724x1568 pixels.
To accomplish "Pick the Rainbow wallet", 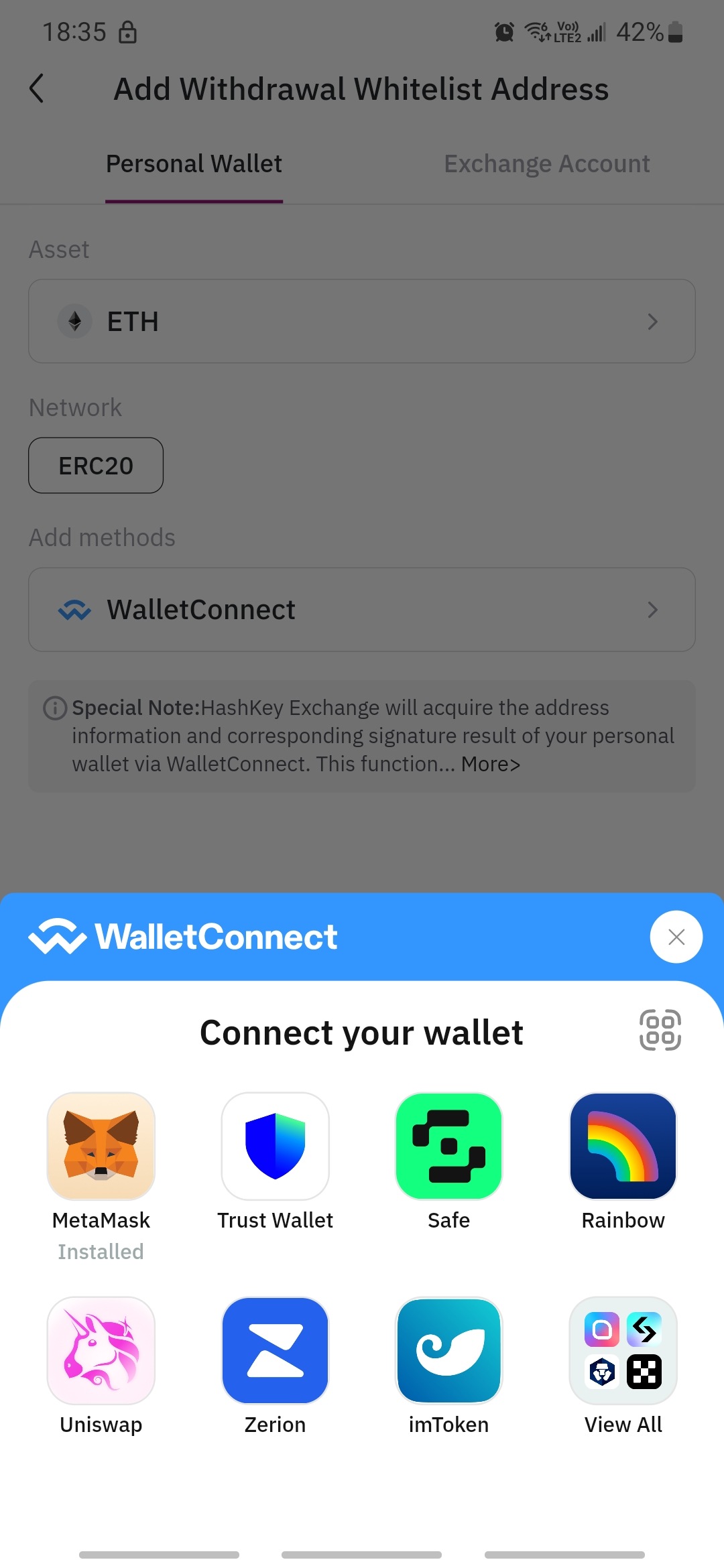I will [623, 1147].
